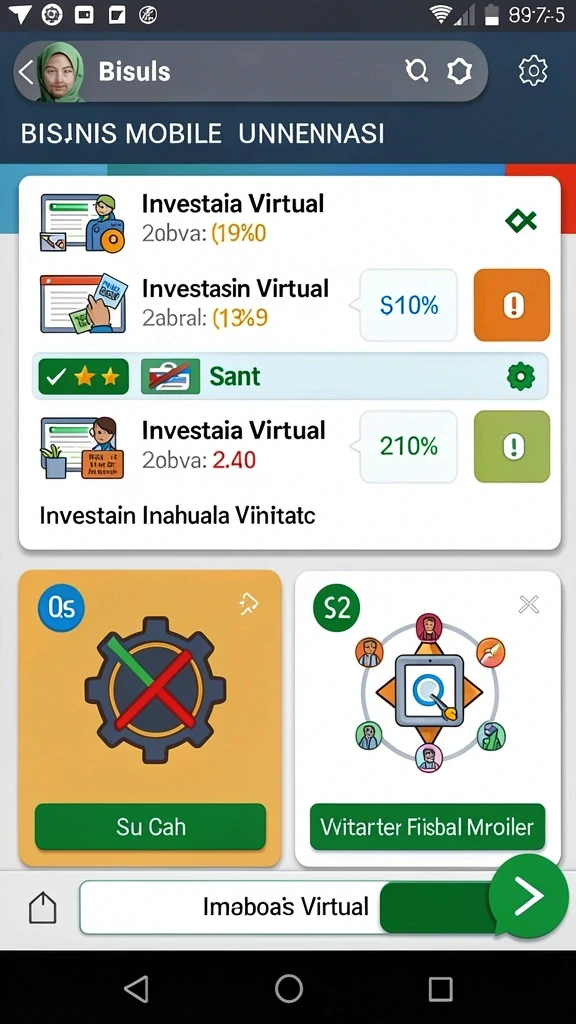Open the gear on the Sant row
The width and height of the screenshot is (576, 1024).
tap(520, 377)
